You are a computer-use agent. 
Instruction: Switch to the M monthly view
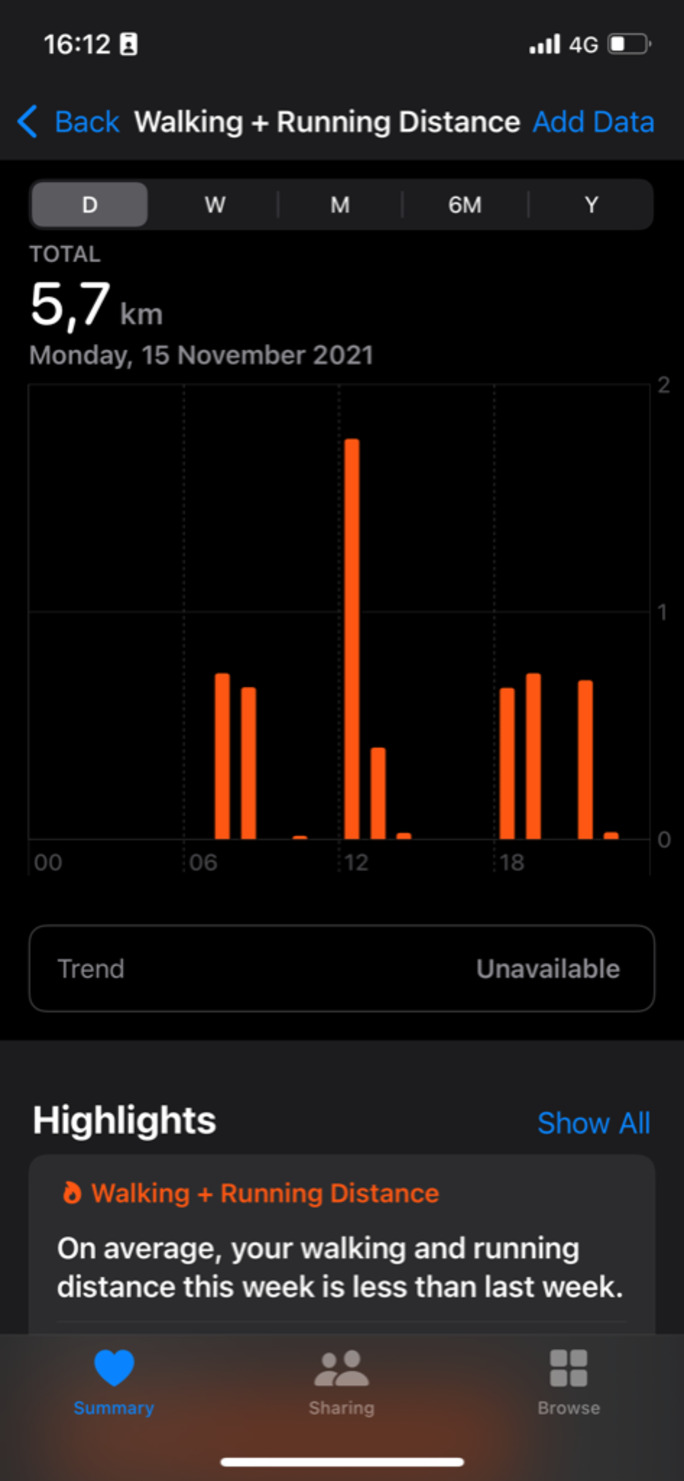point(340,205)
